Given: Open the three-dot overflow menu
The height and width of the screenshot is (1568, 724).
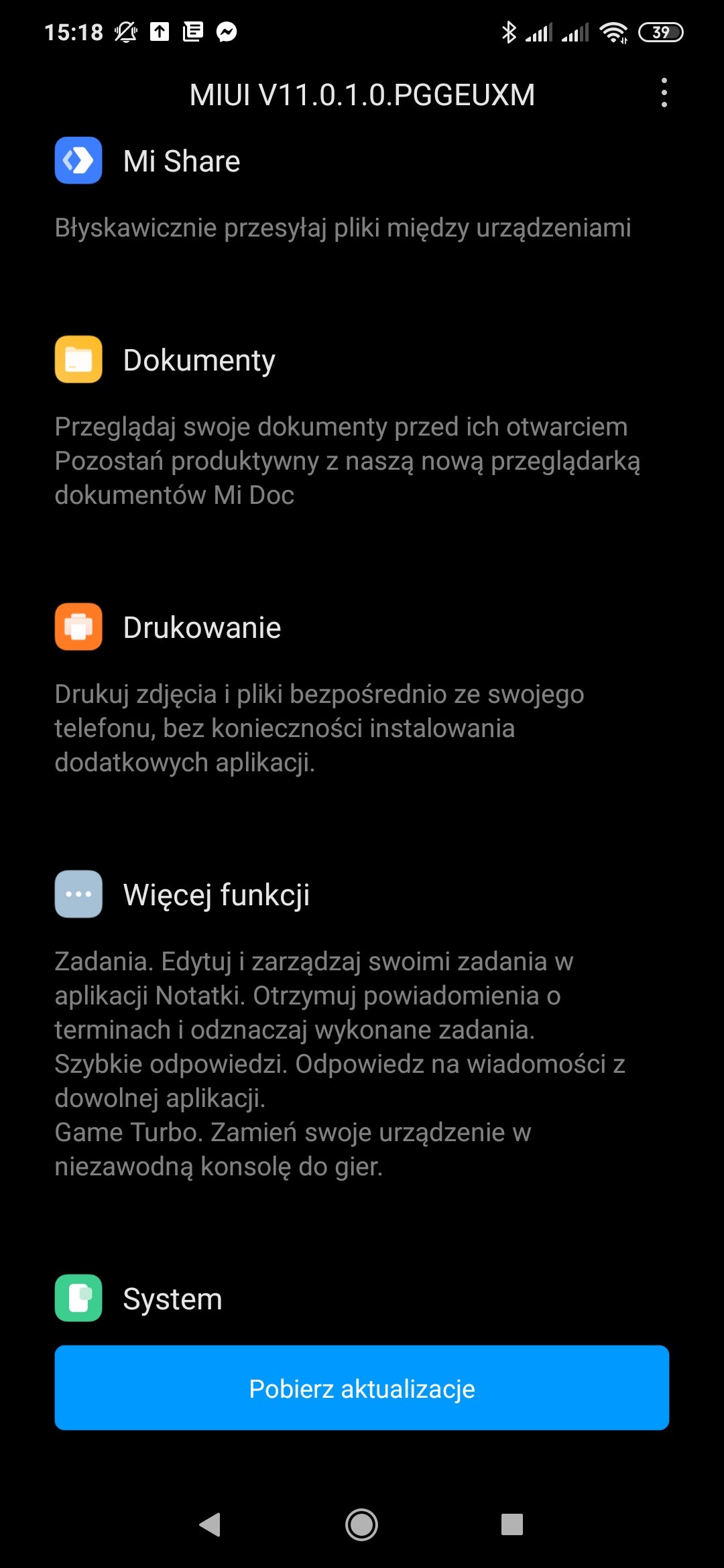Looking at the screenshot, I should click(x=664, y=93).
